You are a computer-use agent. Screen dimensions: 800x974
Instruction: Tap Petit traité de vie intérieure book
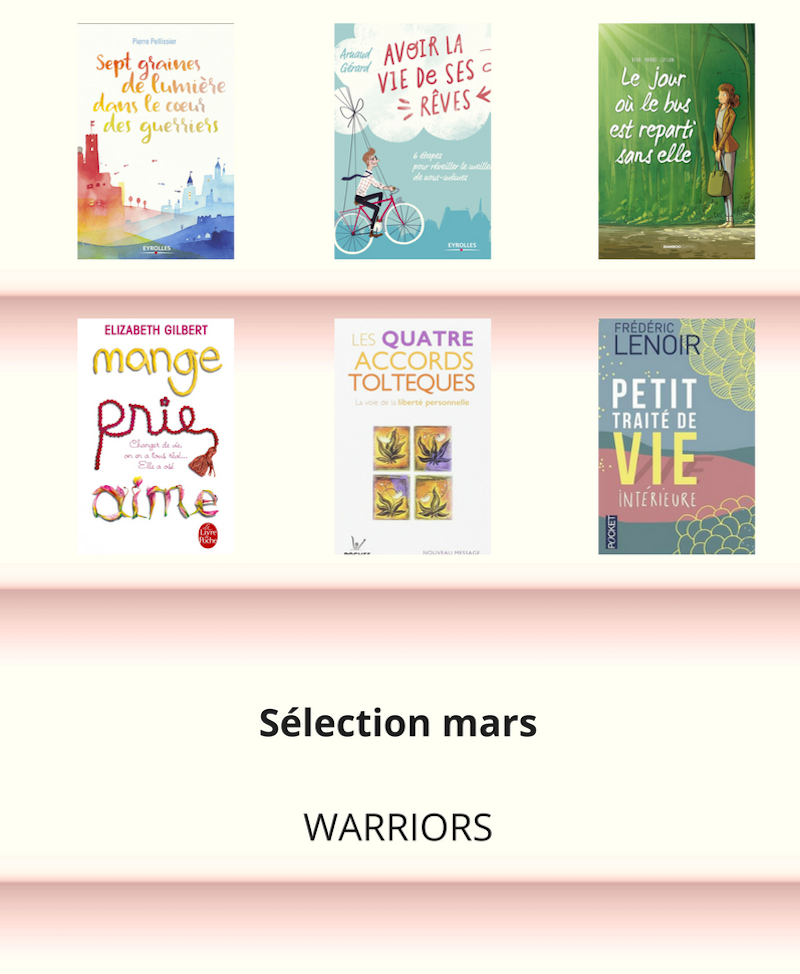tap(676, 435)
